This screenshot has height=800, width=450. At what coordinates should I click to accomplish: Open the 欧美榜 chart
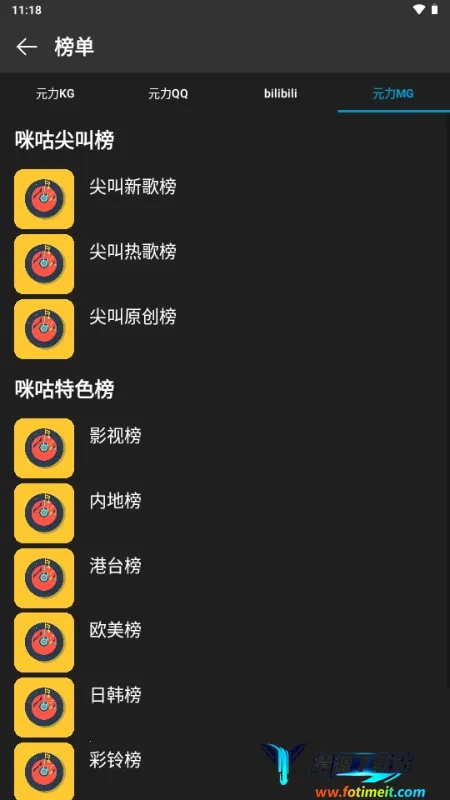225,642
